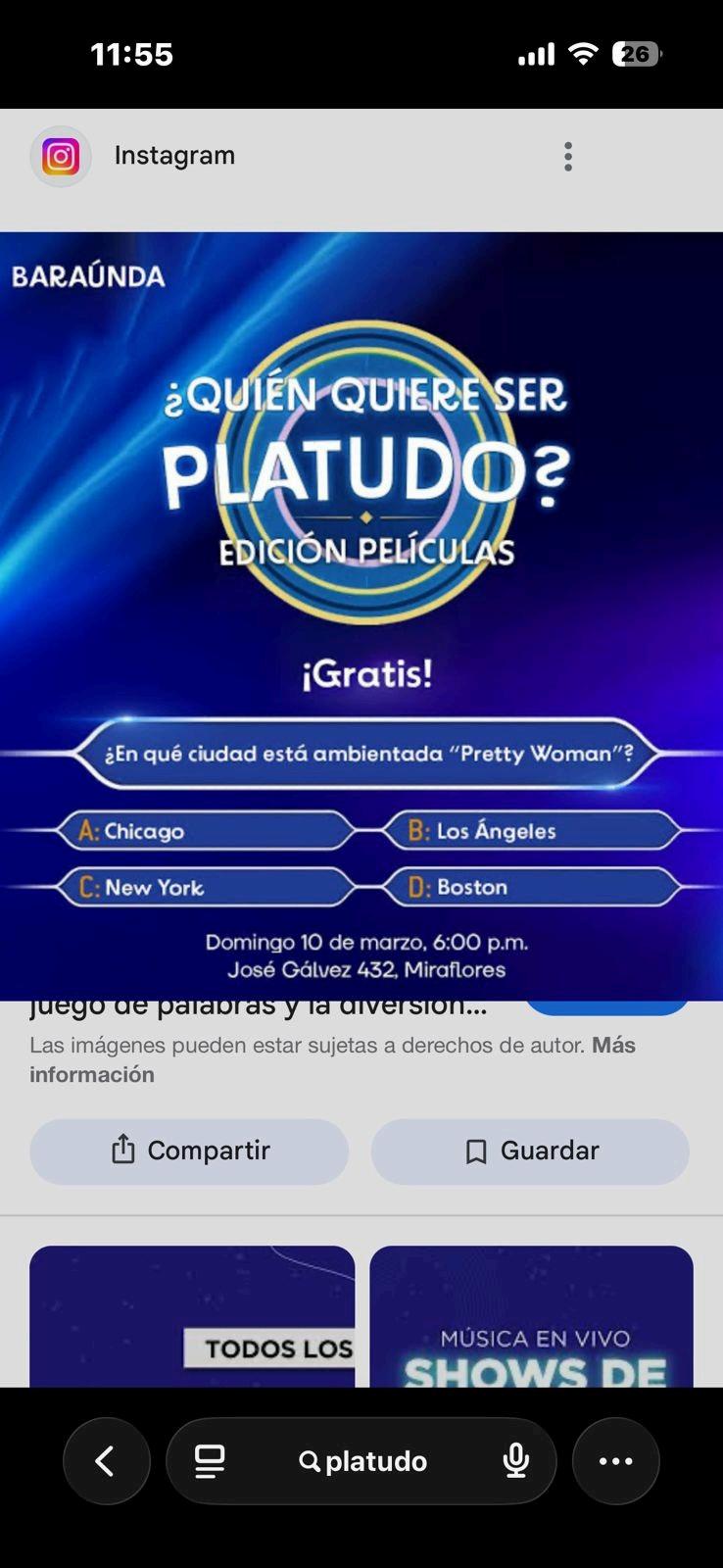Image resolution: width=723 pixels, height=1568 pixels.
Task: Save the image with Guardar
Action: [x=530, y=1151]
